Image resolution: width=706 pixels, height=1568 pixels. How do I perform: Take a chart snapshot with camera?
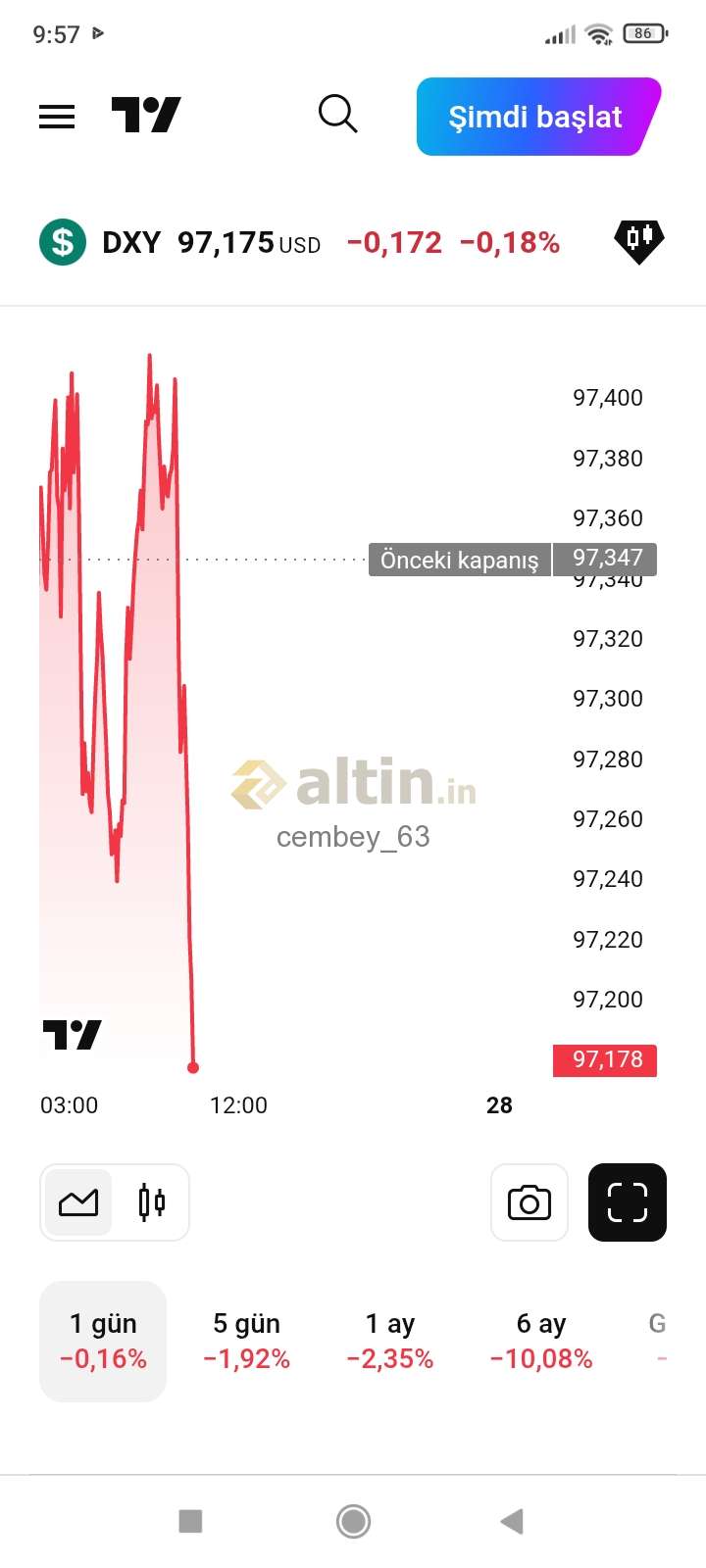pos(529,1202)
